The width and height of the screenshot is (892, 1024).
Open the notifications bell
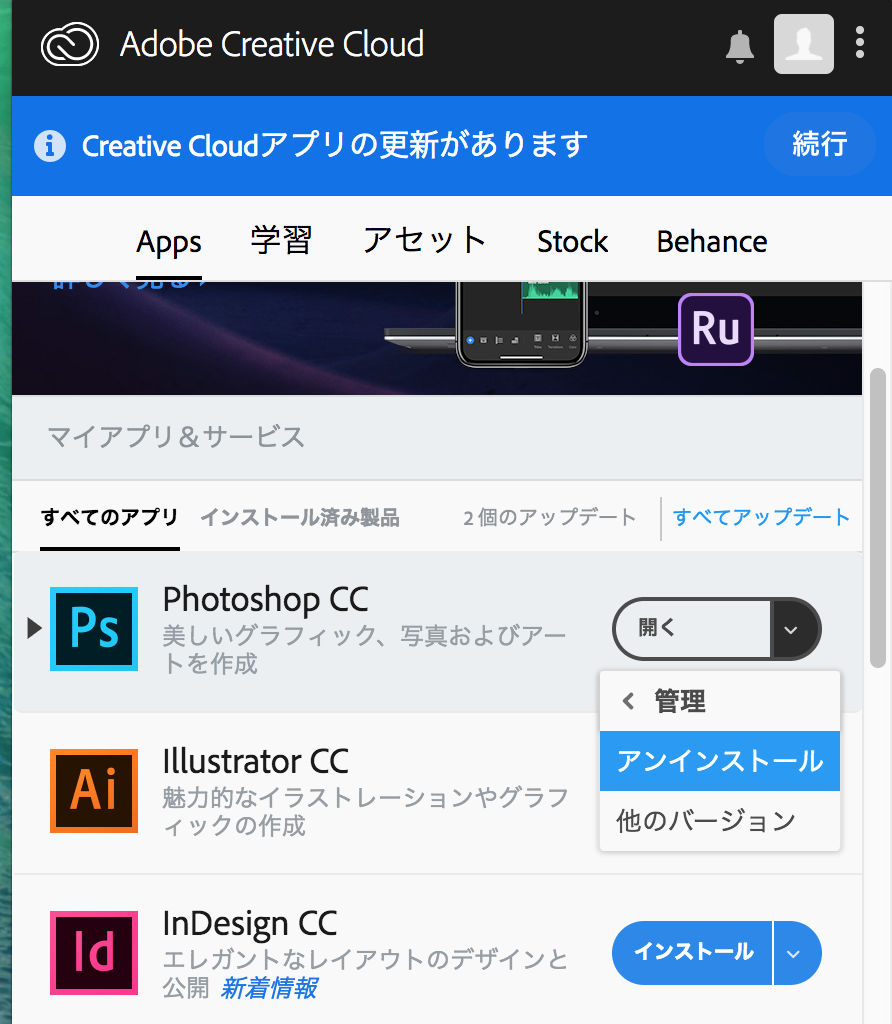(739, 45)
